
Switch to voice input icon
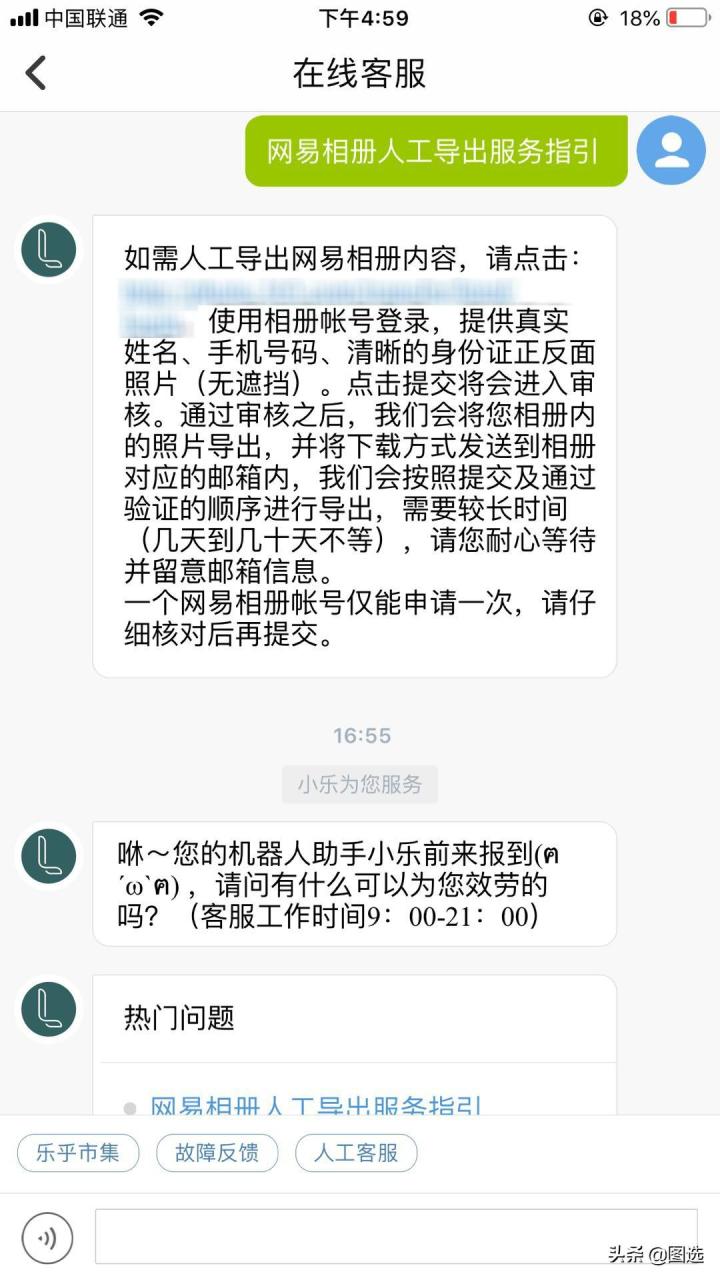coord(47,1238)
